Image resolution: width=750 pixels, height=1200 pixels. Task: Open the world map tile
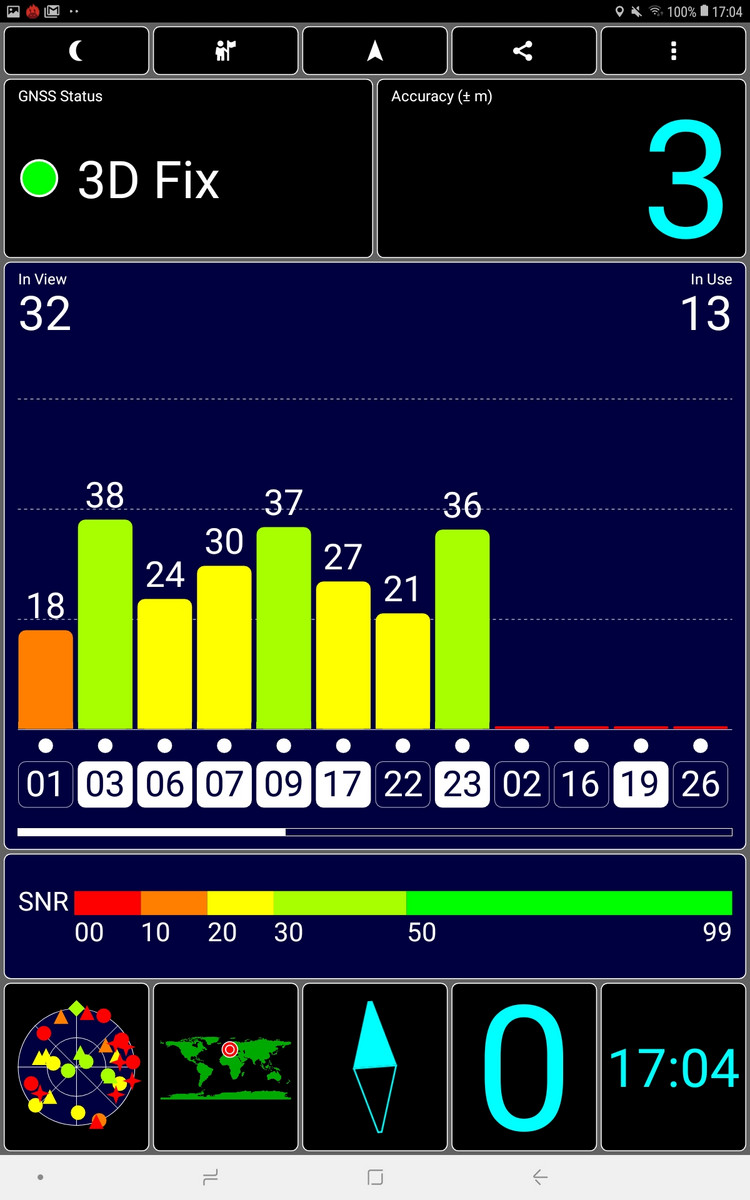click(225, 1067)
